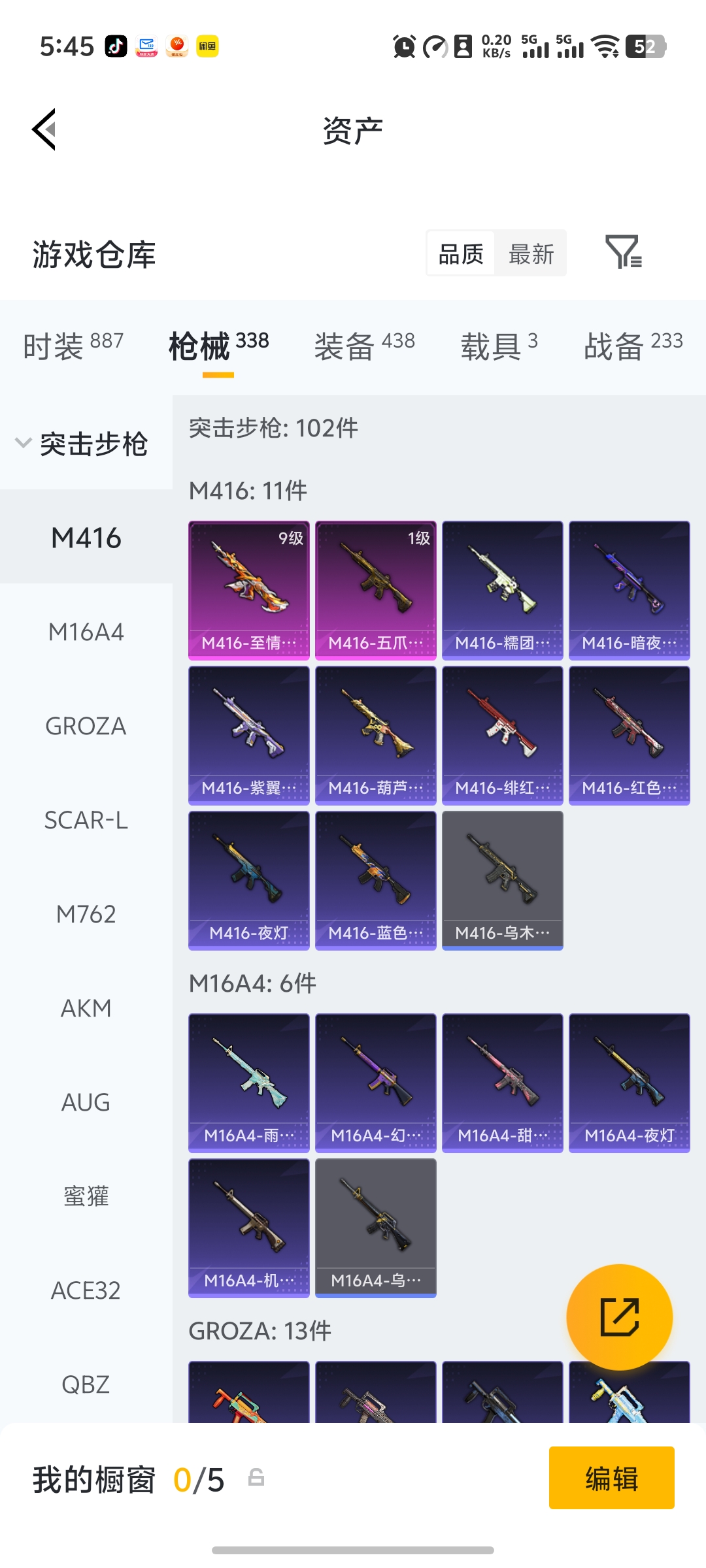Viewport: 706px width, 1568px height.
Task: Select the GROZA category in the left list
Action: (x=86, y=726)
